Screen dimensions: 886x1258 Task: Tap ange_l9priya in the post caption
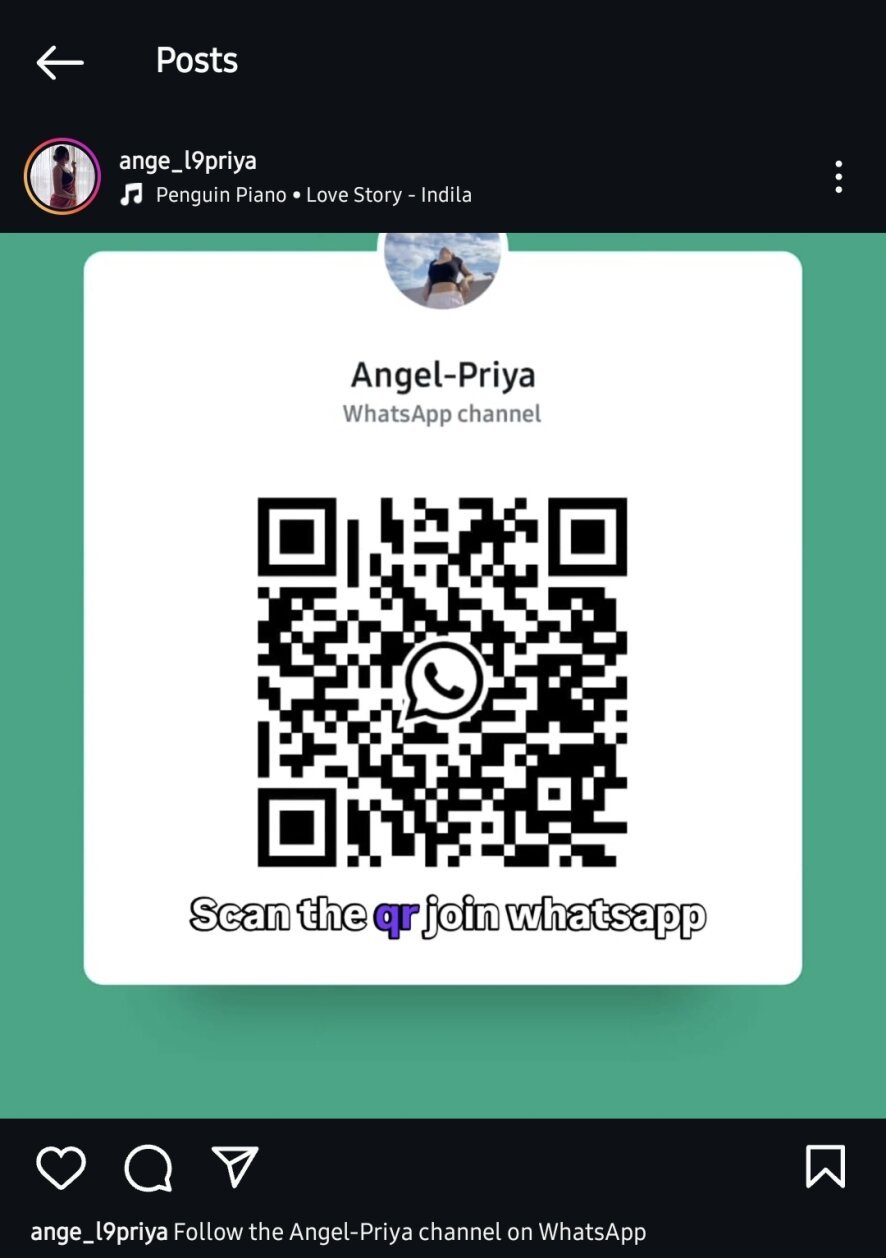[x=99, y=1232]
